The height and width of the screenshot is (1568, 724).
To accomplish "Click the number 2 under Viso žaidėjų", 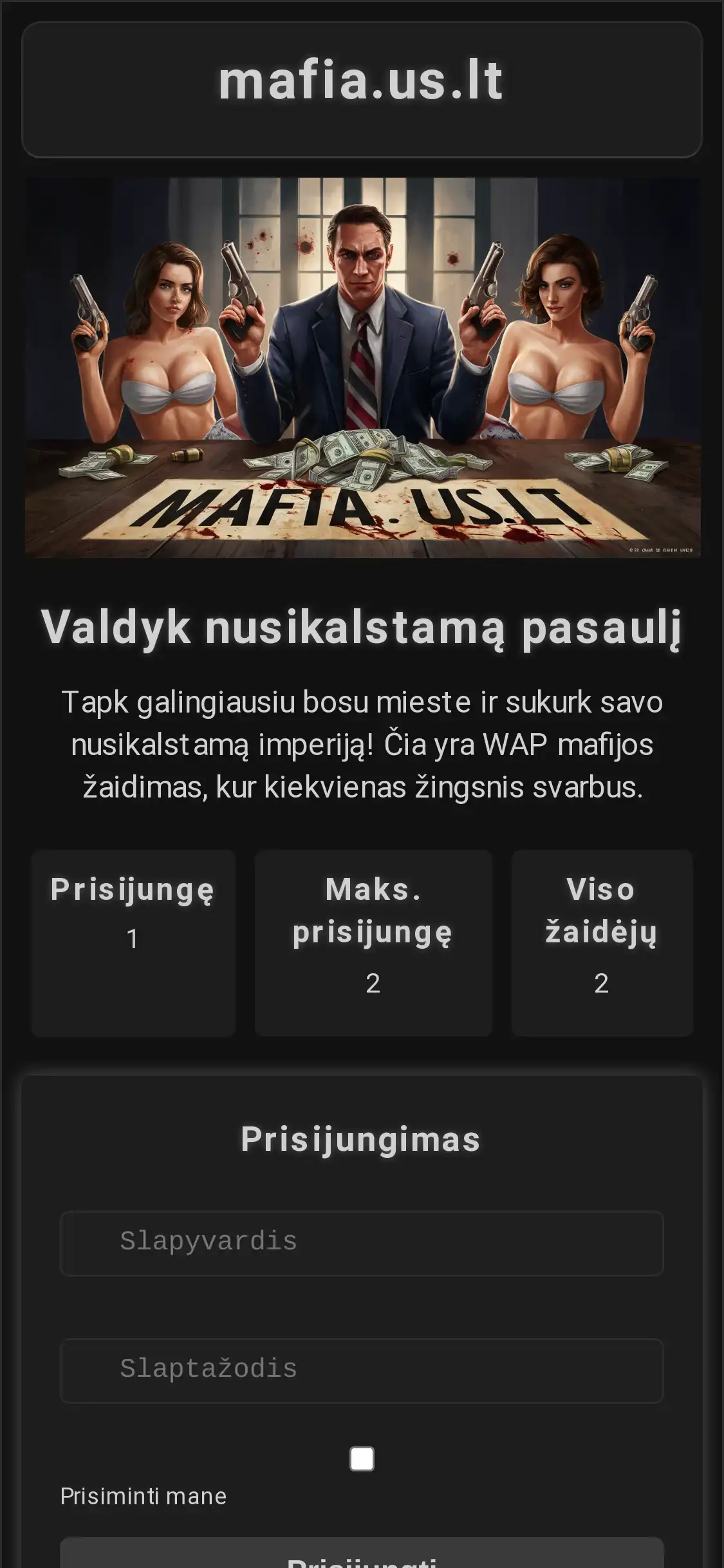I will [x=601, y=984].
